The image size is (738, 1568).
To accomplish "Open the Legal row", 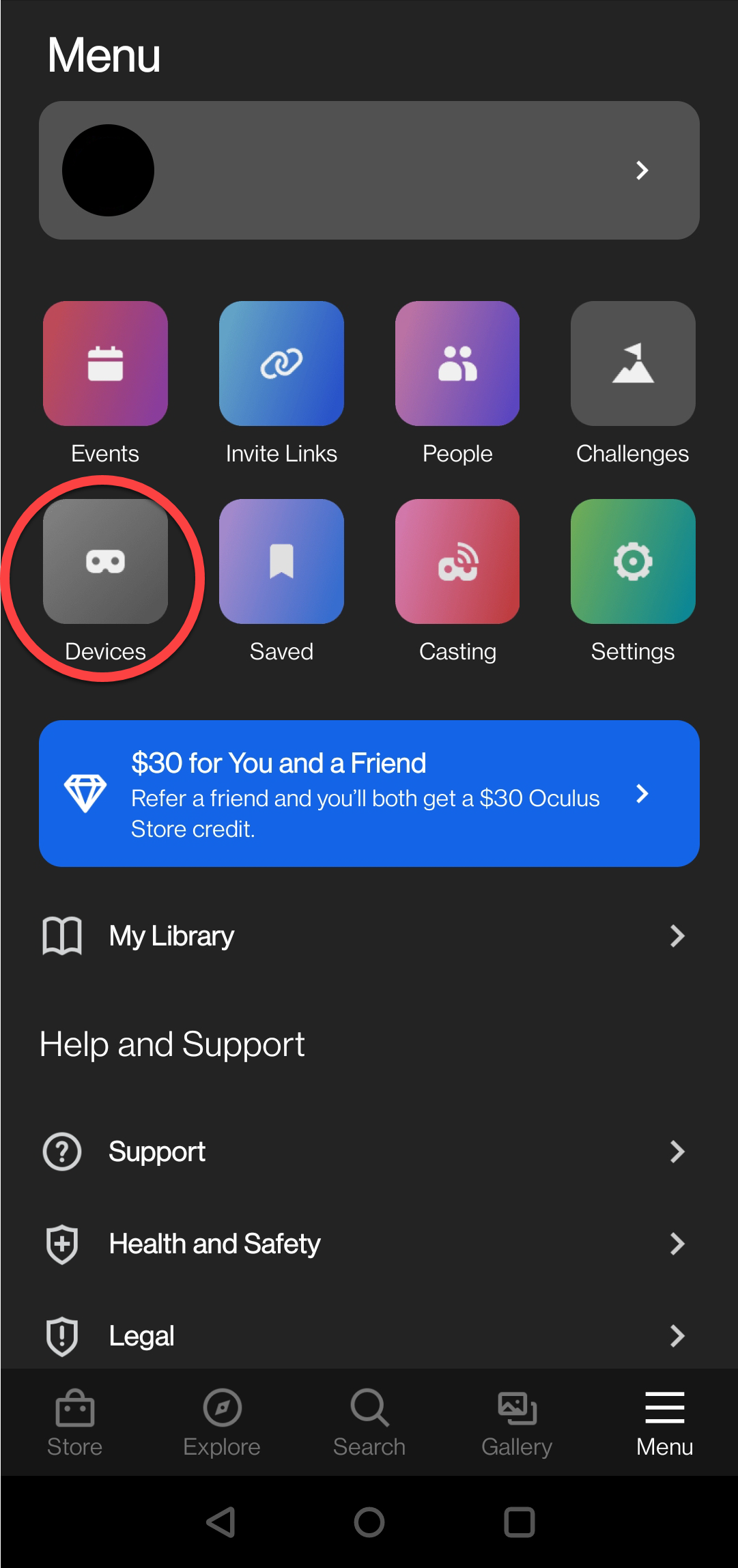I will 369,1335.
